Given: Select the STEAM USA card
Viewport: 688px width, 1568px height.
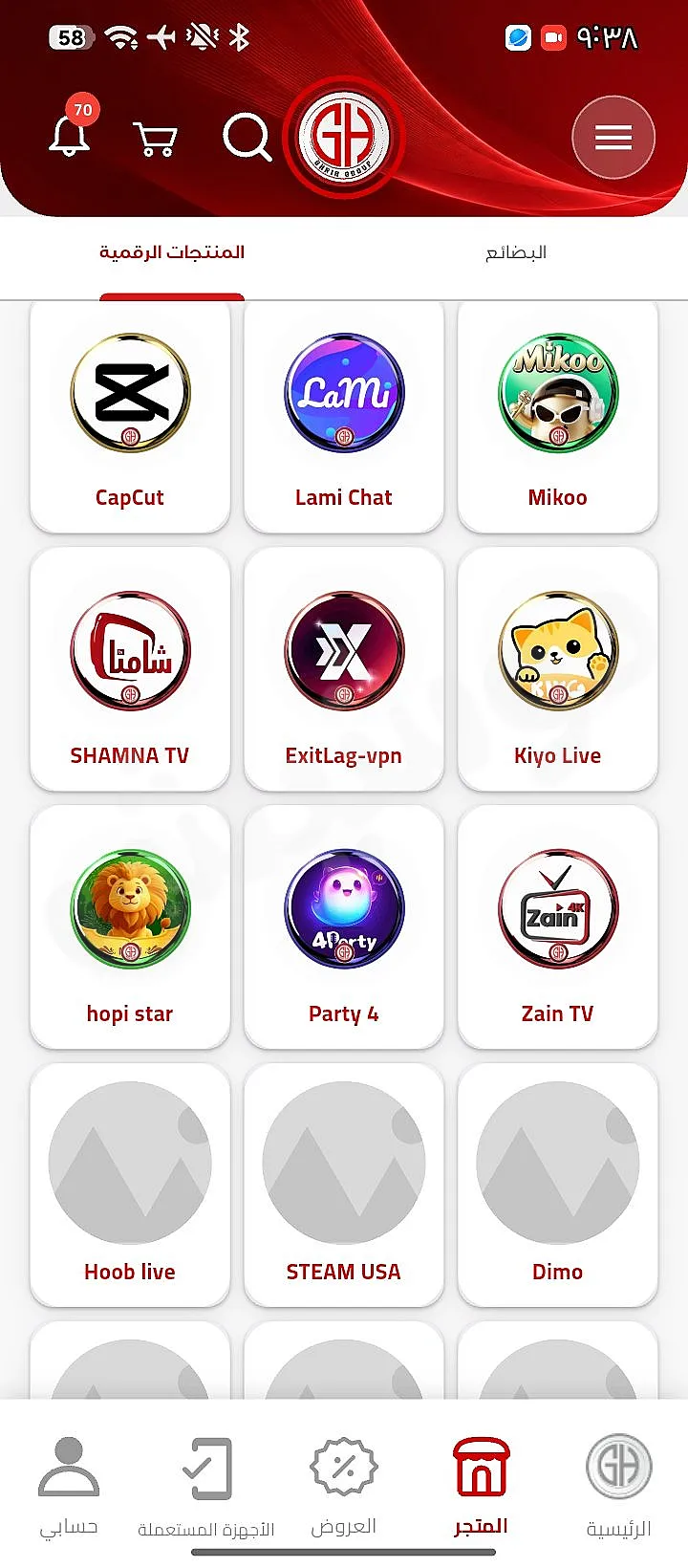Looking at the screenshot, I should 344,1186.
